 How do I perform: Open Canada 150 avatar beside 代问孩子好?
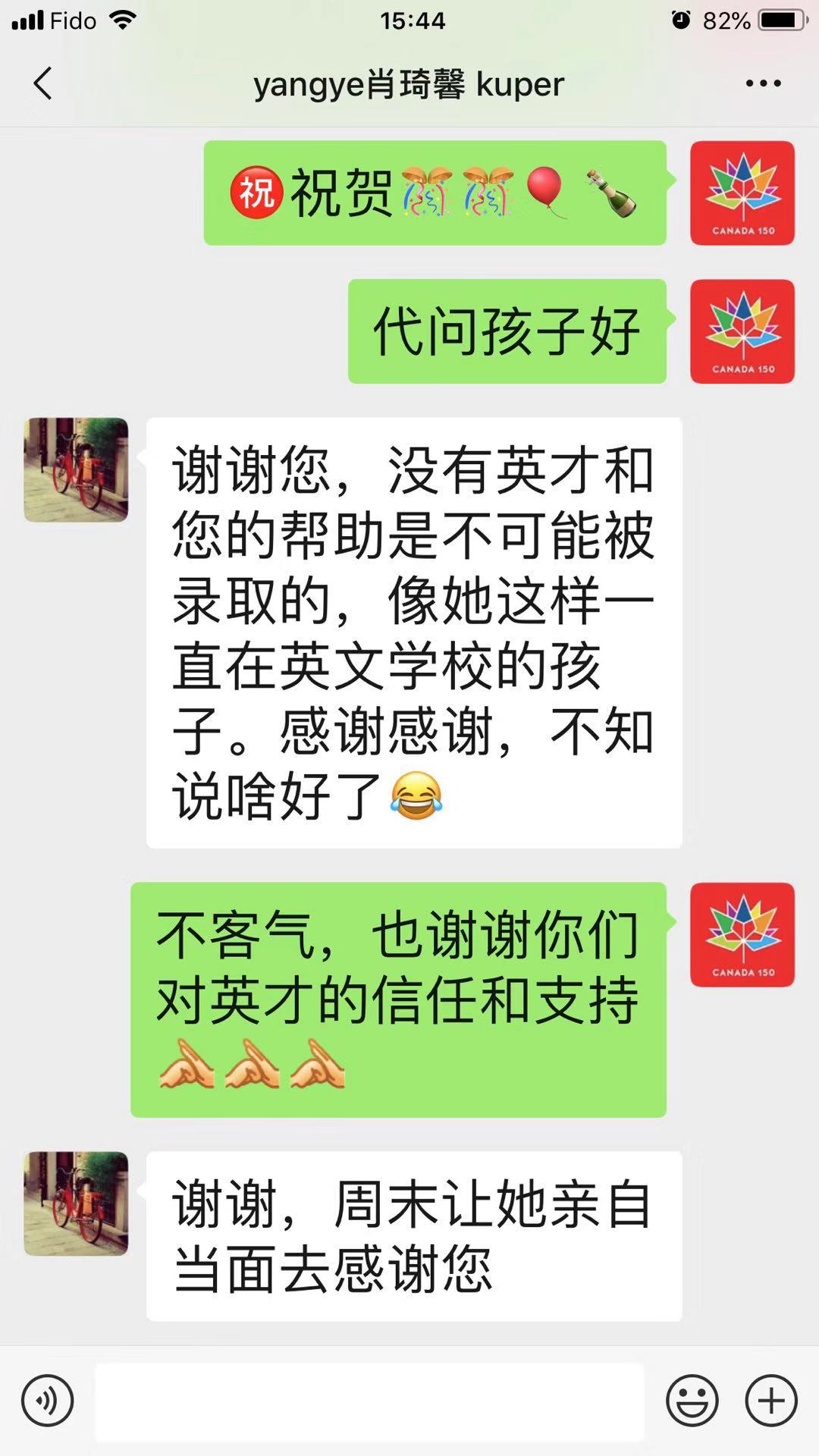pyautogui.click(x=742, y=331)
